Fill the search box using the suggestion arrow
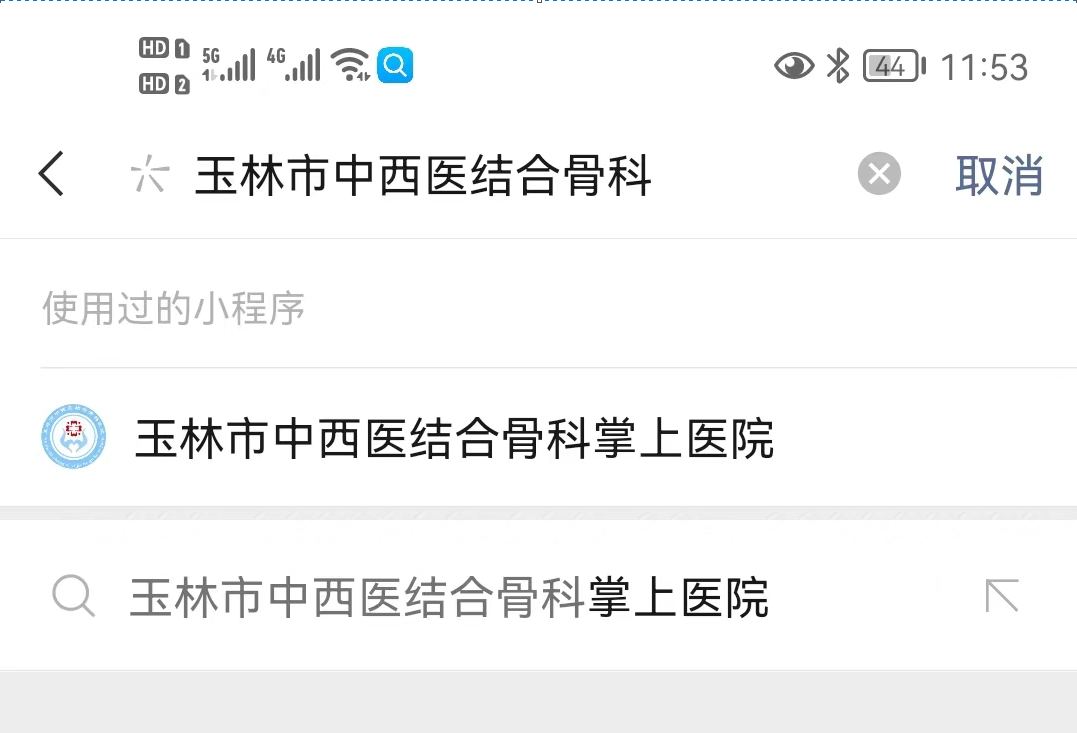 (1001, 596)
